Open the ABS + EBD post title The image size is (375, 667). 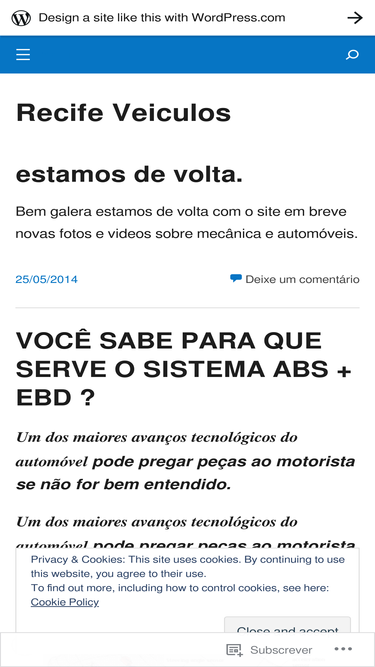click(184, 369)
